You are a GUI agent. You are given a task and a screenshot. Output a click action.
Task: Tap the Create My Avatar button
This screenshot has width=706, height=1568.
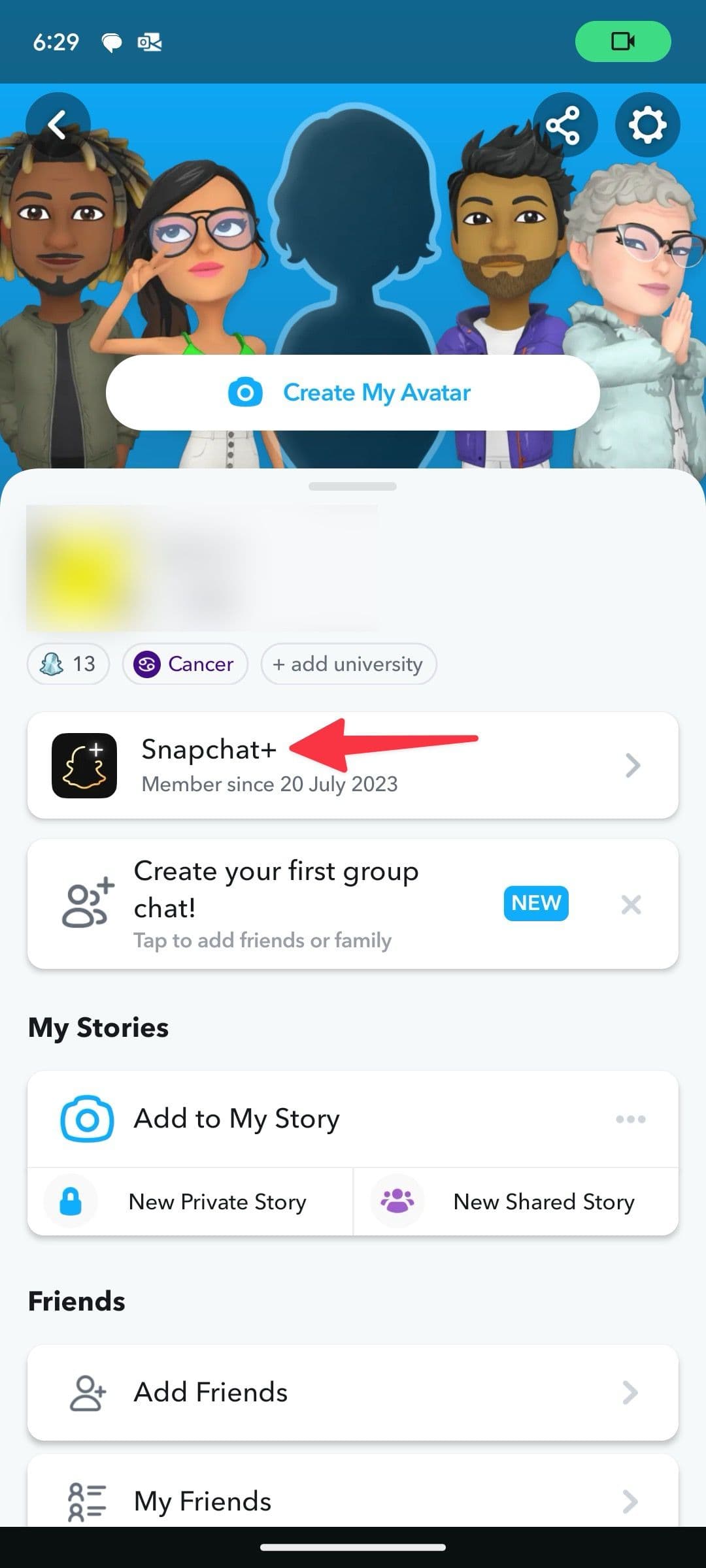353,392
